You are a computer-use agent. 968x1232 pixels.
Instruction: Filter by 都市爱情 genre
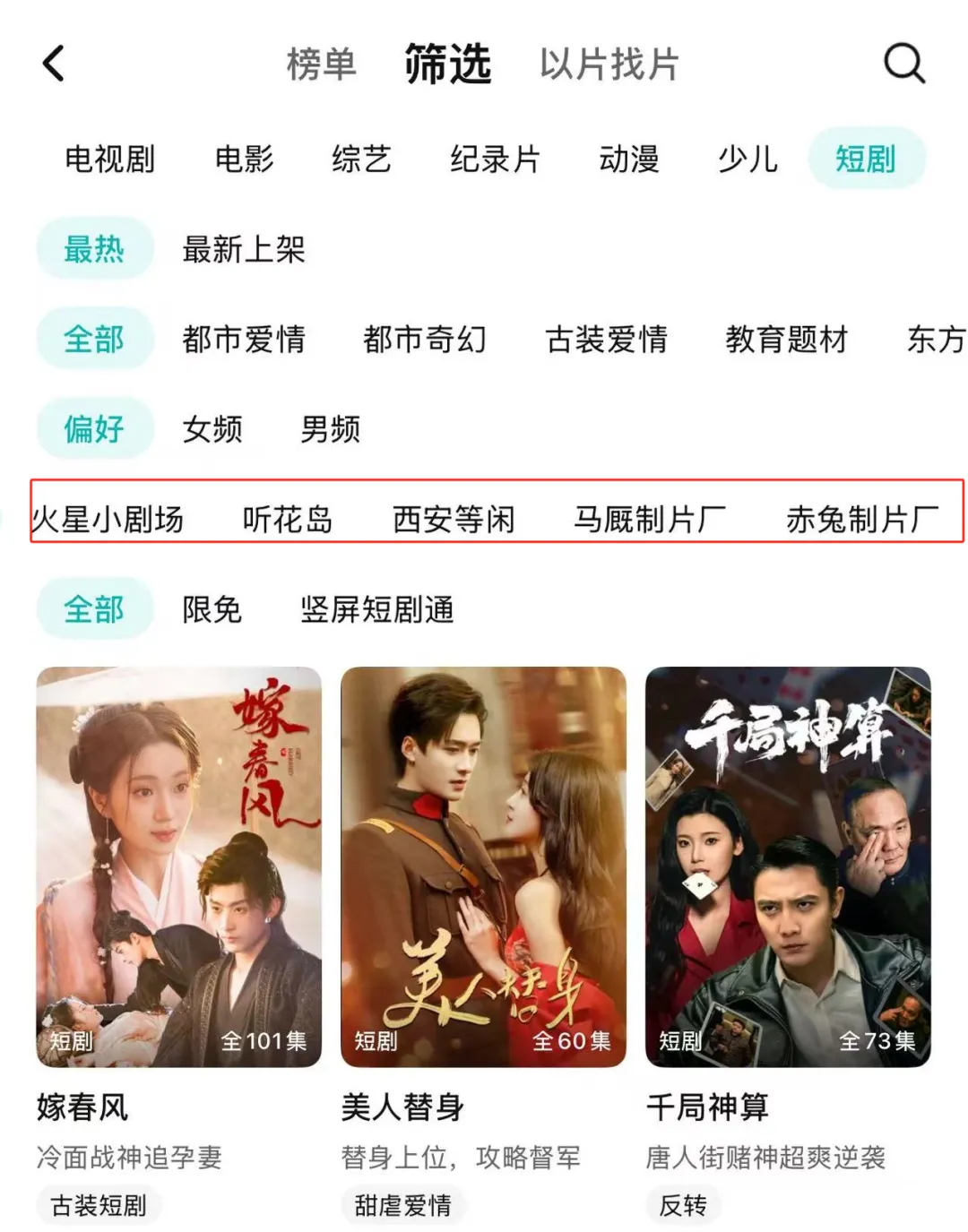click(244, 340)
